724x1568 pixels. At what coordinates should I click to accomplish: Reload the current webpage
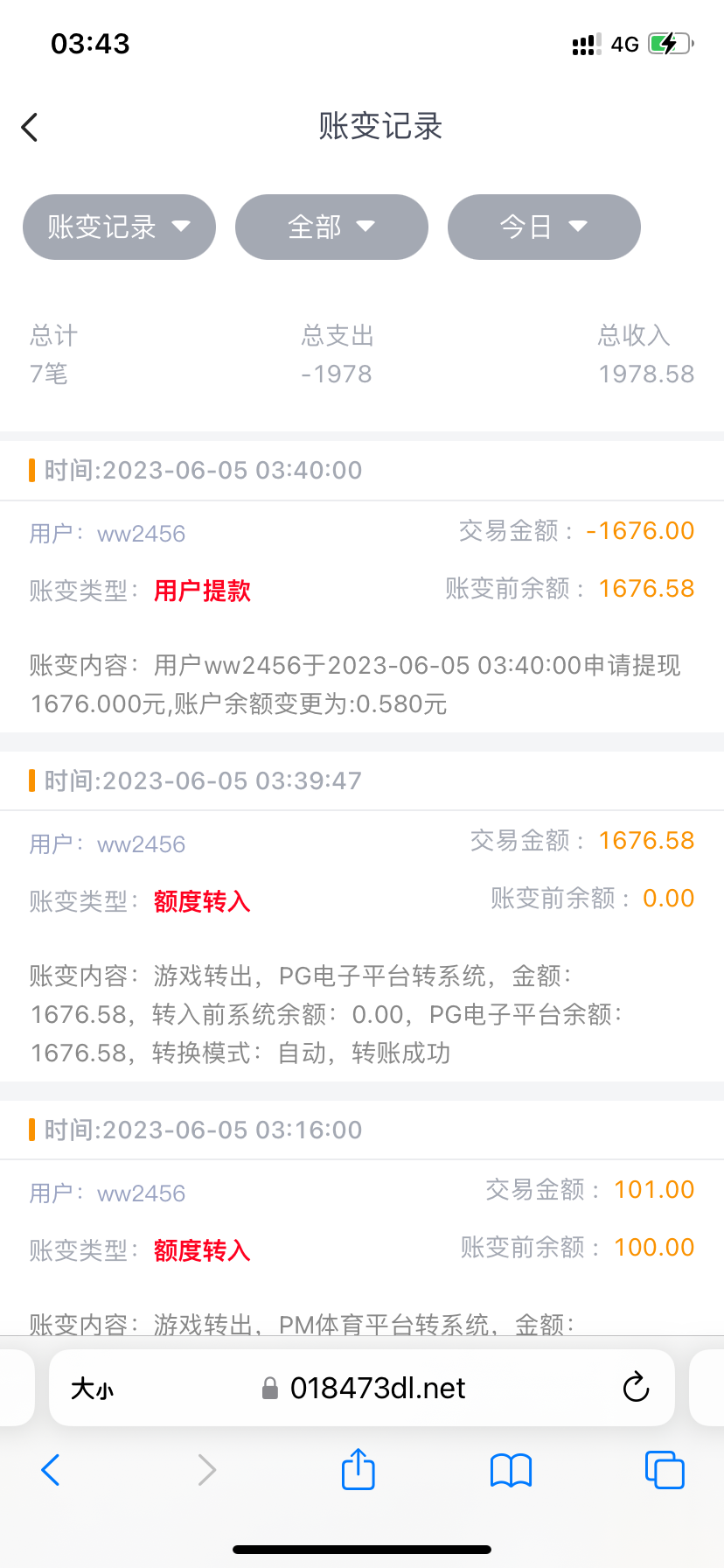(636, 1388)
